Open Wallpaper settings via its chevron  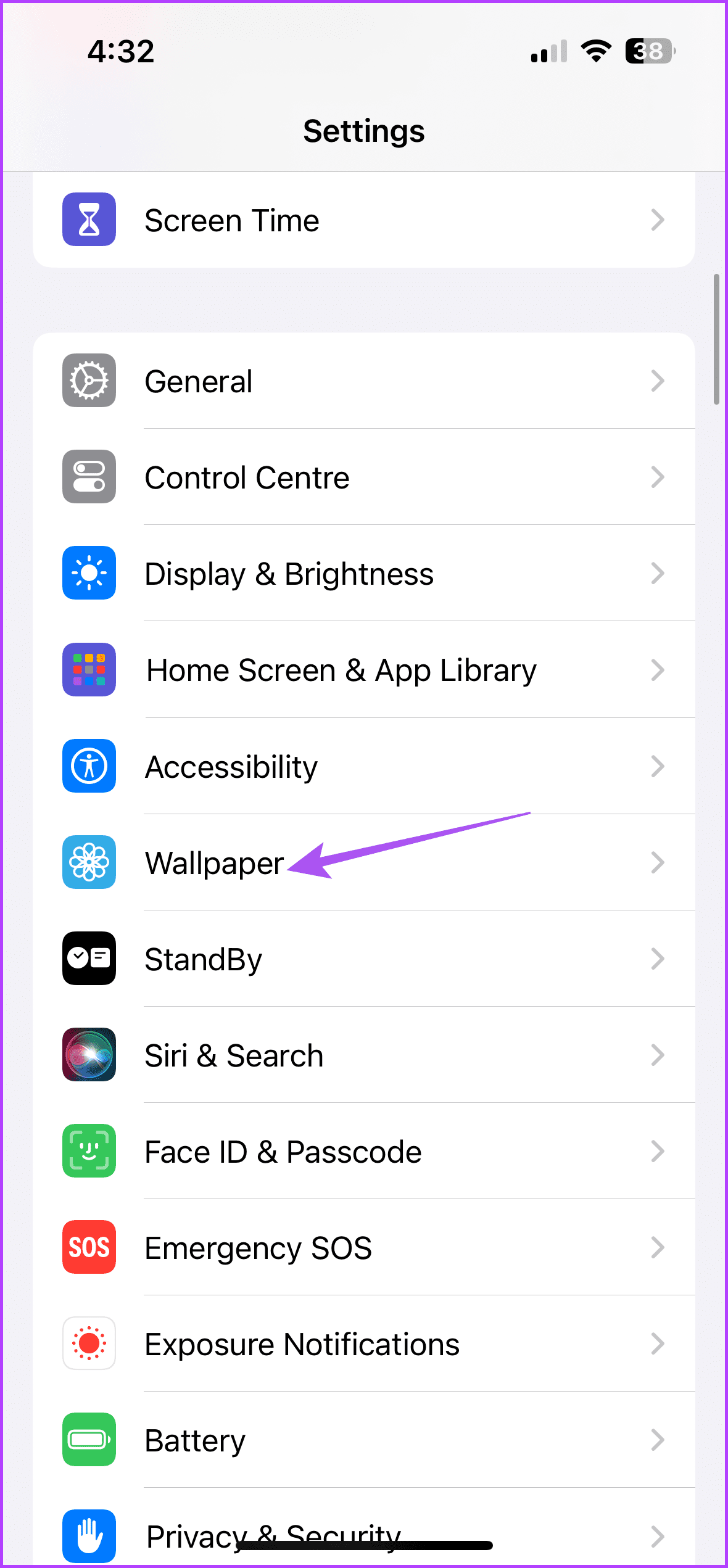coord(658,862)
